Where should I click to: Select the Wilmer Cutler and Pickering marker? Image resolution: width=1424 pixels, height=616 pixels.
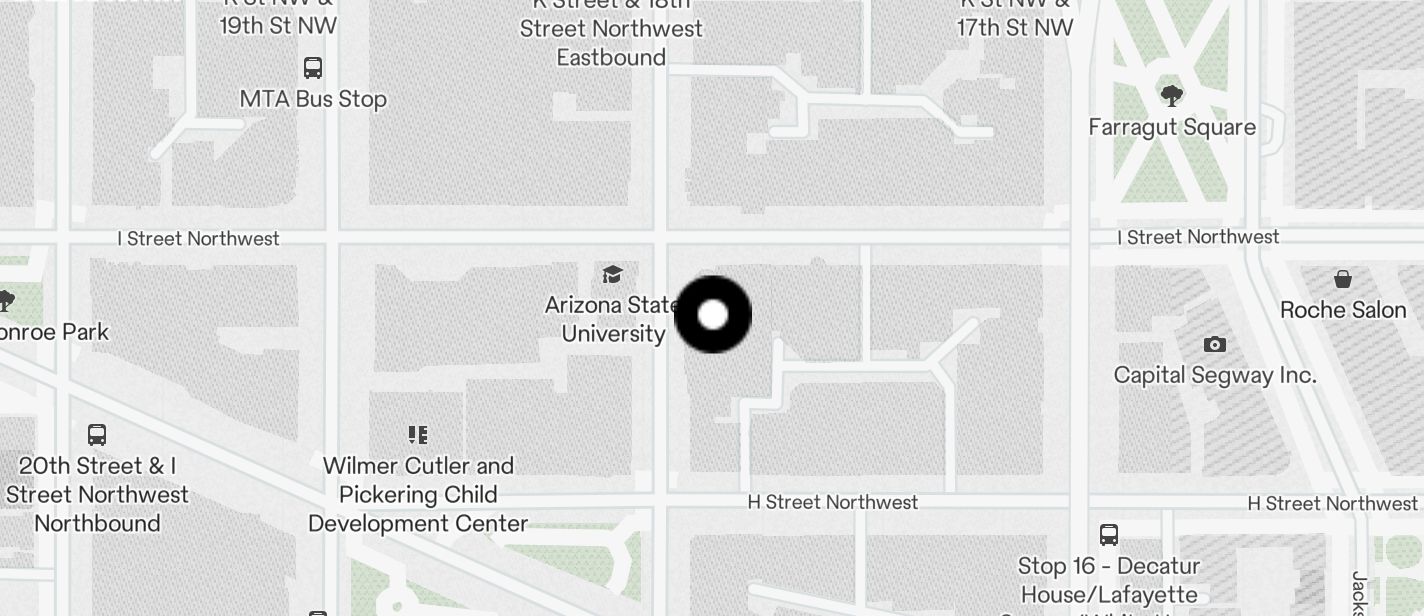(x=418, y=435)
